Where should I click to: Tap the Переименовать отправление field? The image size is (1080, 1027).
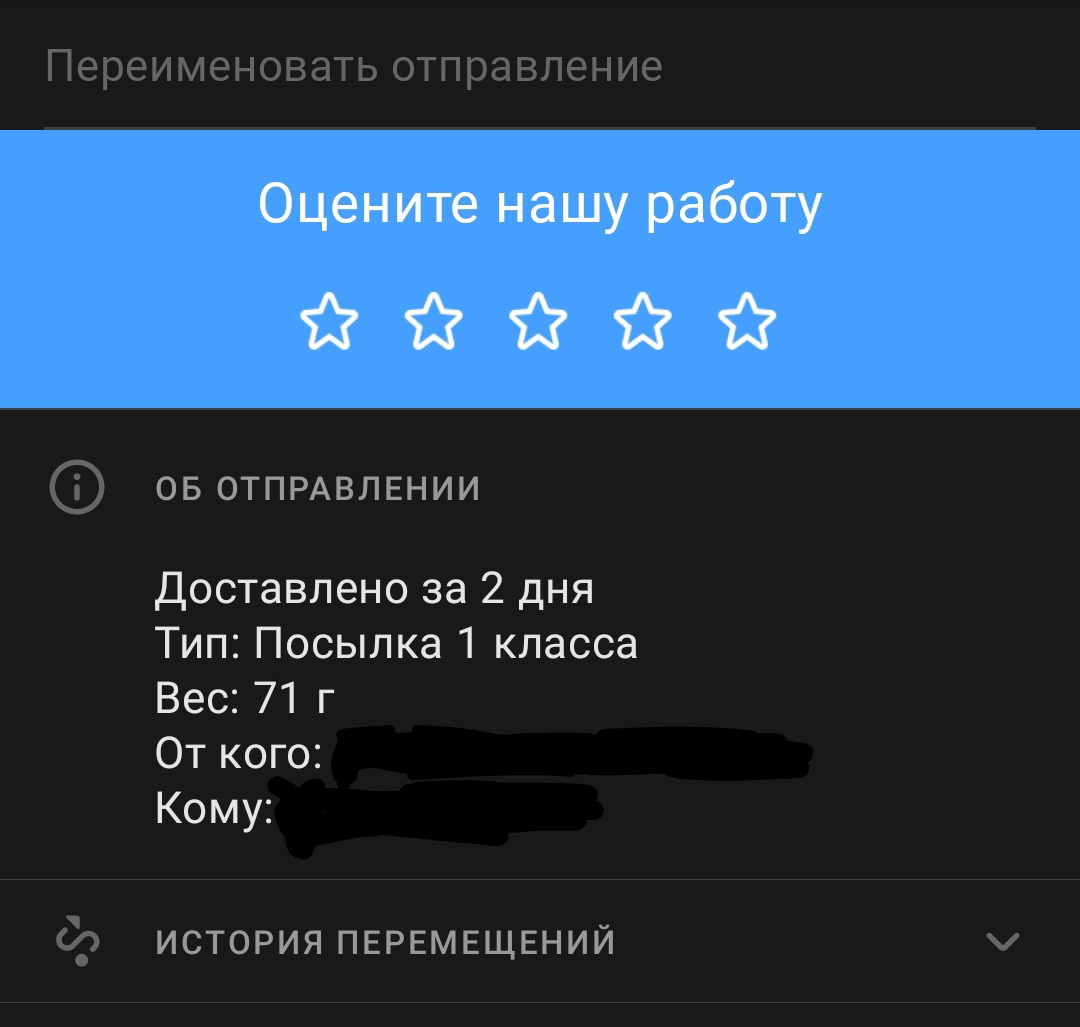point(540,68)
